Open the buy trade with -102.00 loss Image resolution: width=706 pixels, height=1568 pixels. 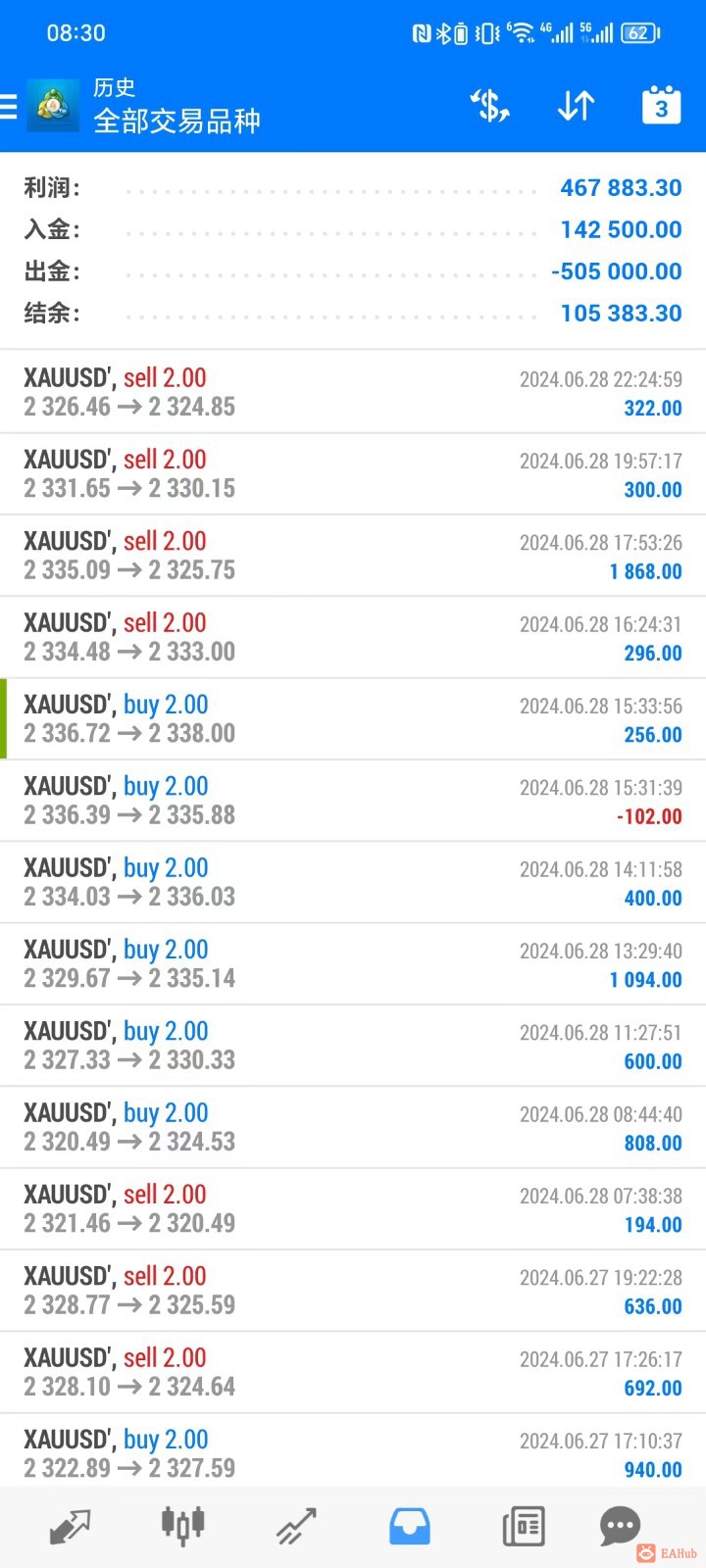point(353,801)
